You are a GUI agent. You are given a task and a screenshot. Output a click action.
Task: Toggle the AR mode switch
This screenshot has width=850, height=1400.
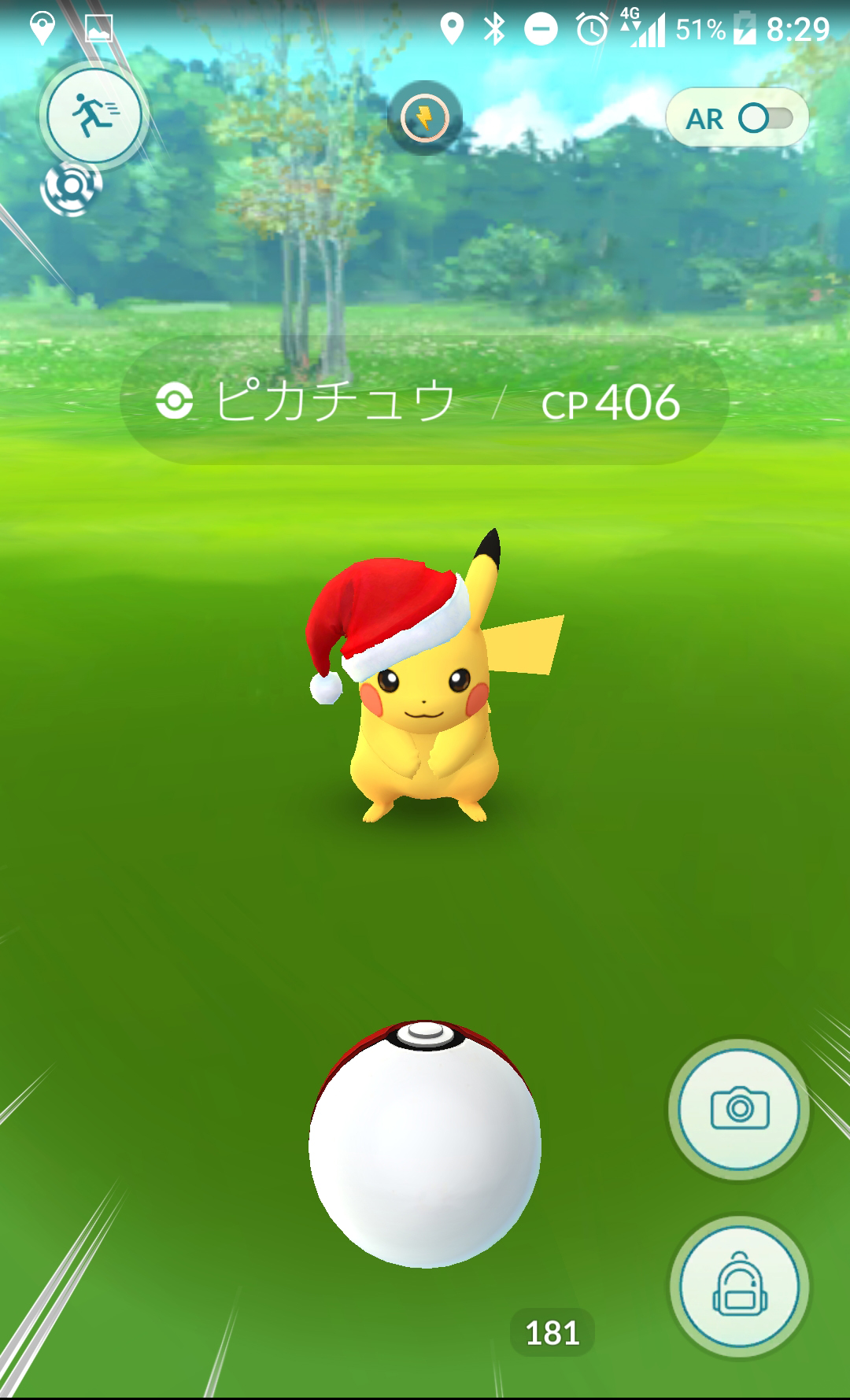coord(764,119)
